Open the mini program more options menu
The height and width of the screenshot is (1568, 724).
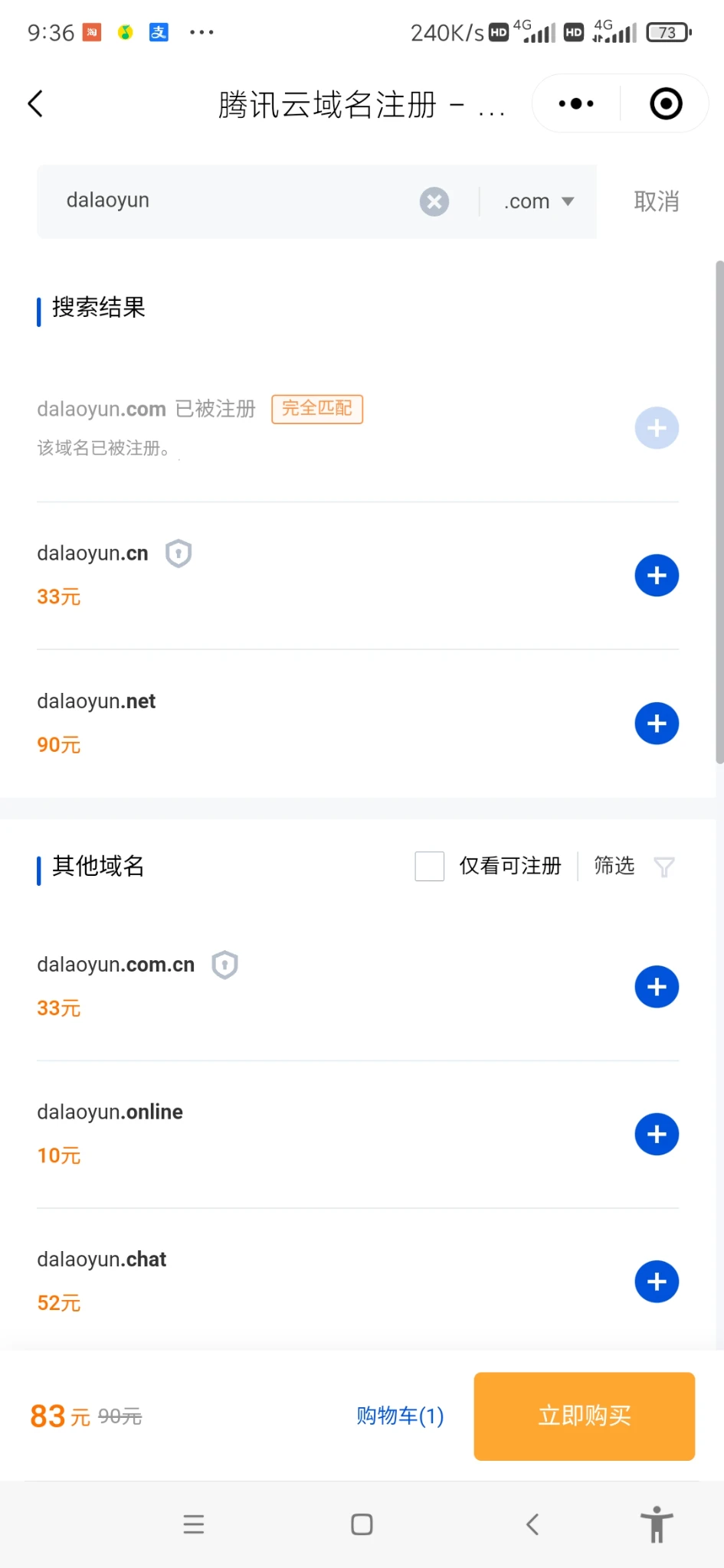(576, 104)
